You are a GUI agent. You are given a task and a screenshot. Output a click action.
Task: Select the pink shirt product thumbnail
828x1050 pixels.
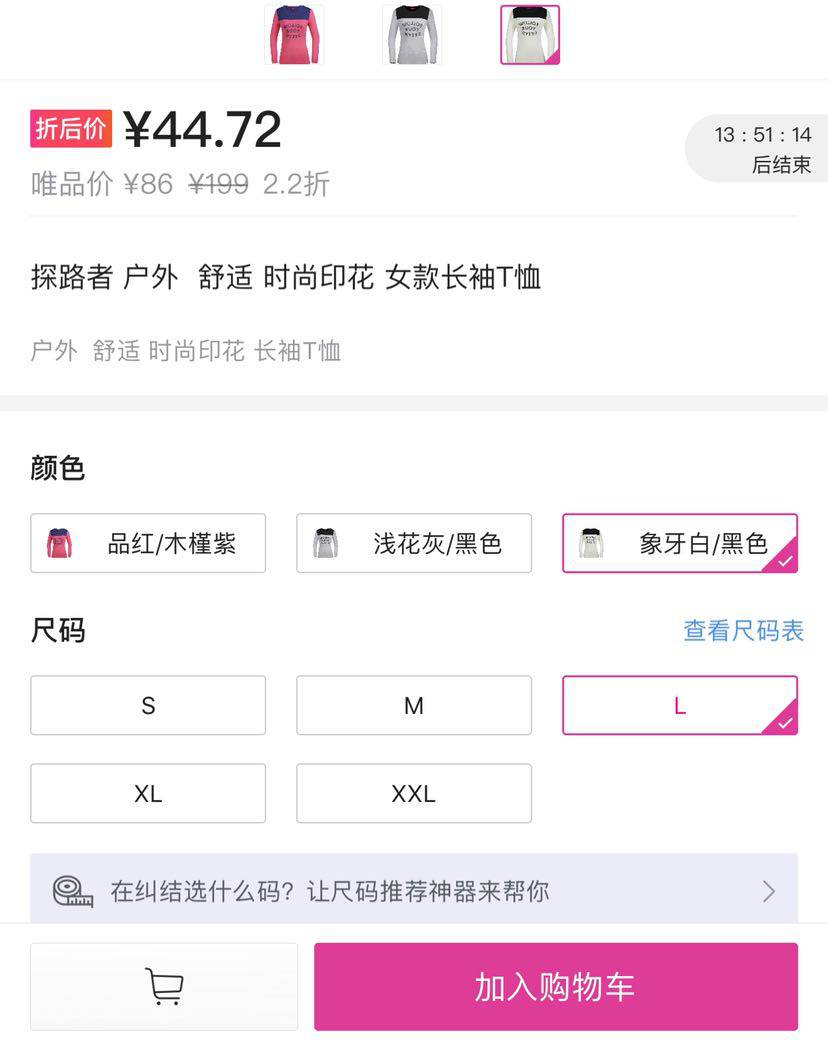pyautogui.click(x=294, y=35)
